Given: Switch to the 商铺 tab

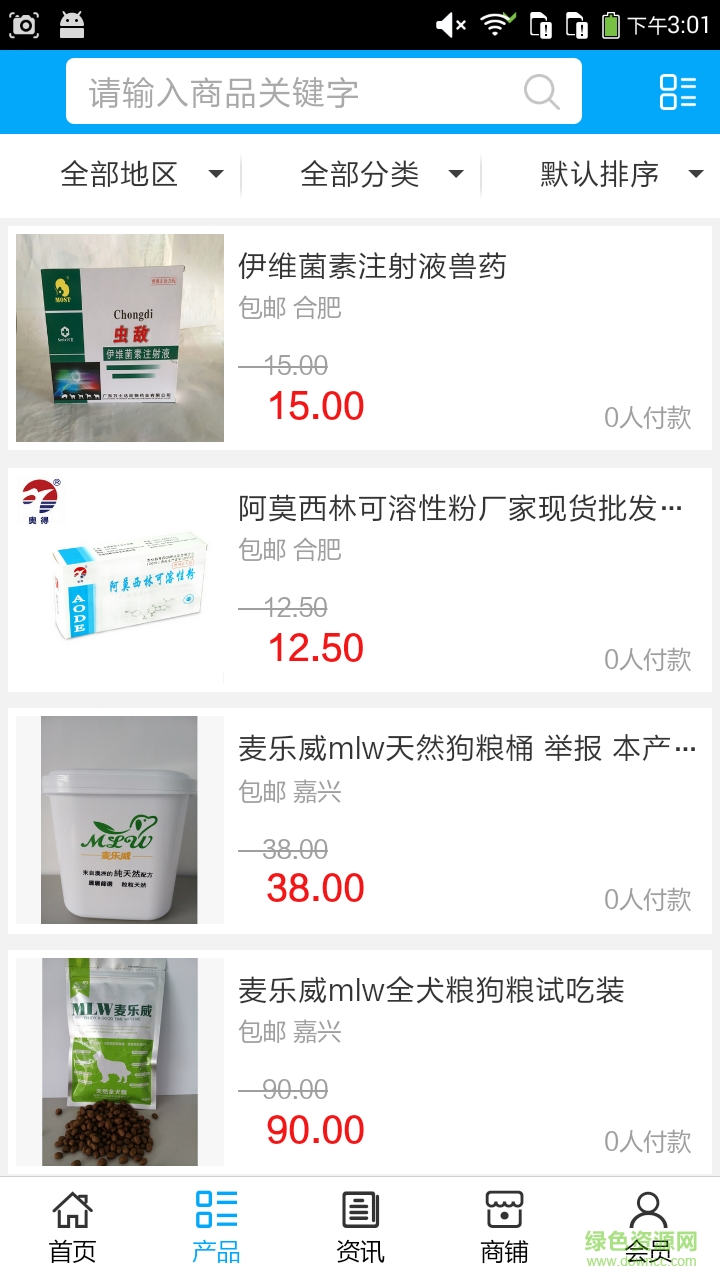Looking at the screenshot, I should [504, 1225].
